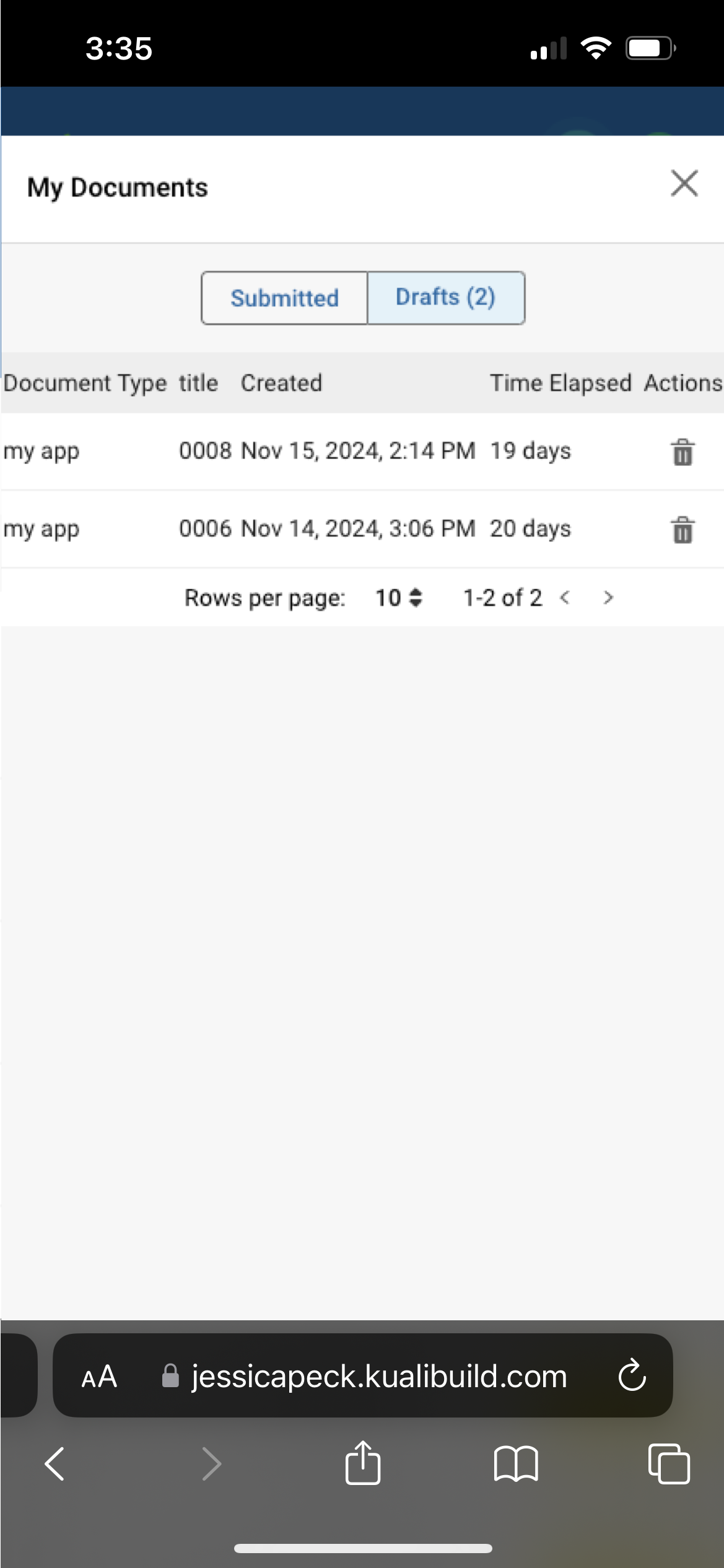
Task: Open the Safari tab overview
Action: [x=669, y=1464]
